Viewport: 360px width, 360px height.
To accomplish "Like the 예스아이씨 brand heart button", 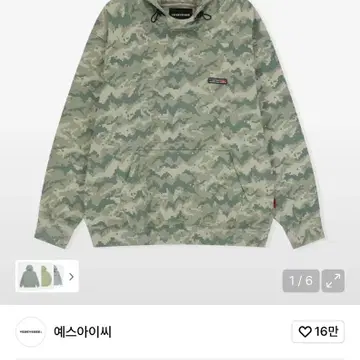I will click(318, 332).
